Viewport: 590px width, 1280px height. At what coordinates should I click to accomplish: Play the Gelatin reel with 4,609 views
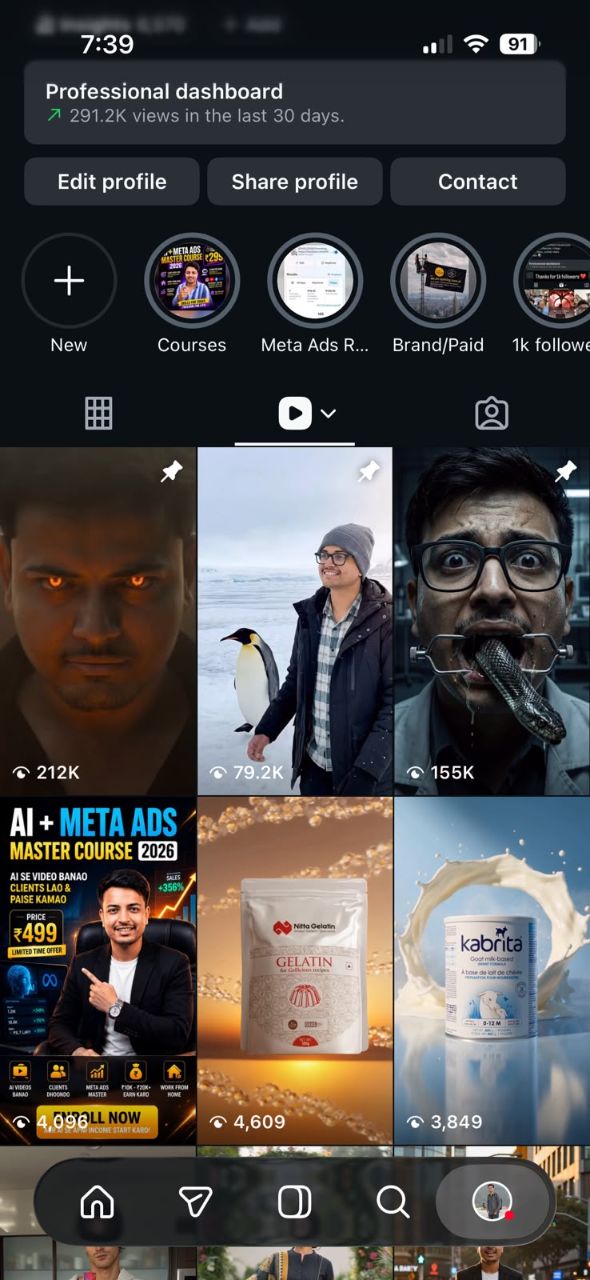coord(295,971)
